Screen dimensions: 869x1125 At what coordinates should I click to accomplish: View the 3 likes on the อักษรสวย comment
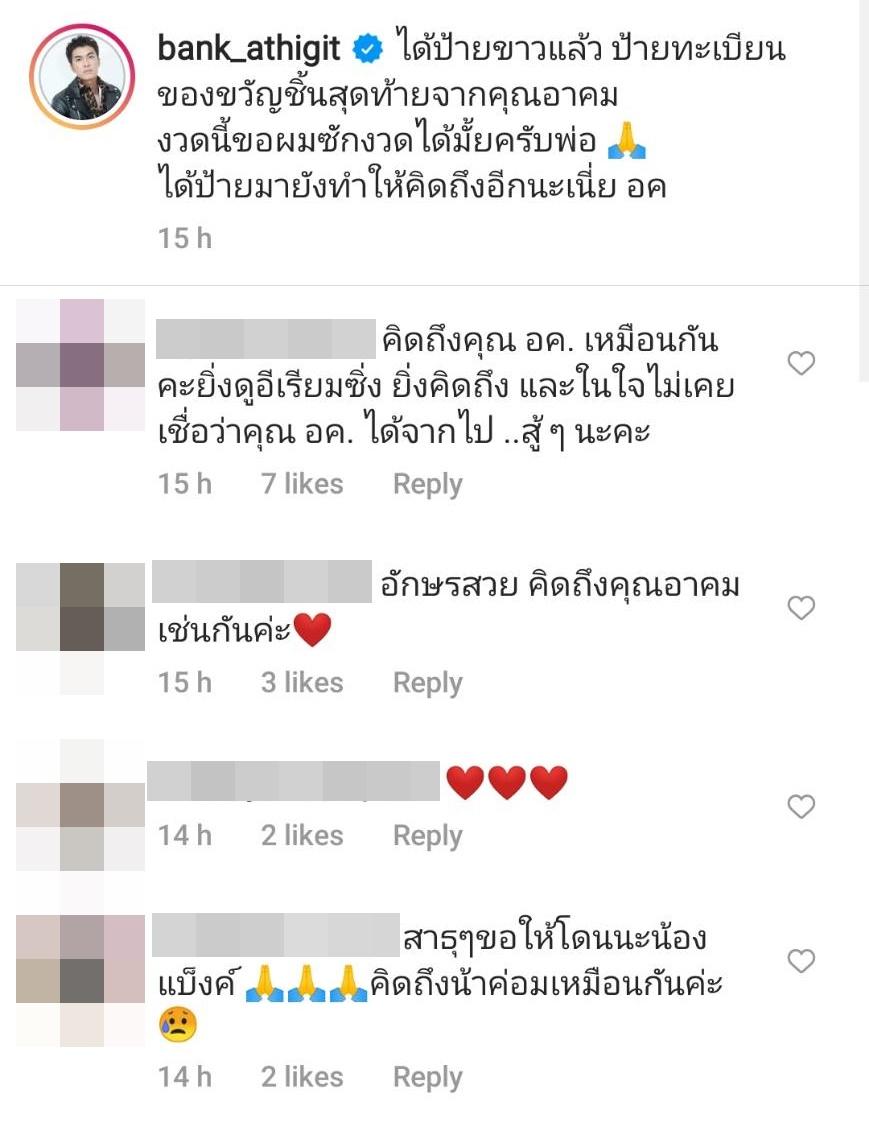pos(302,683)
